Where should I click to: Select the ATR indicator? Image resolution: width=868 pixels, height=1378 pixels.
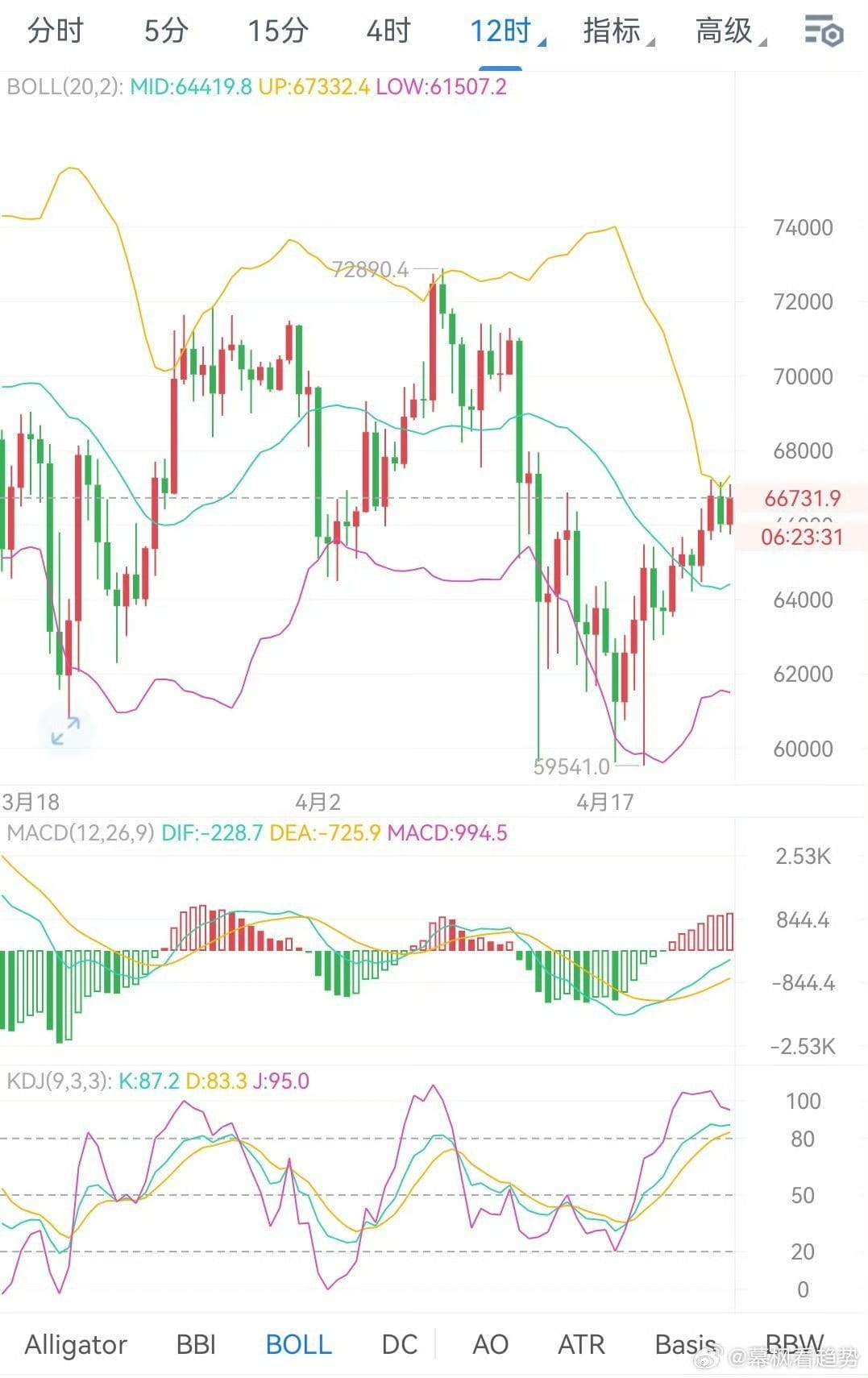[580, 1344]
